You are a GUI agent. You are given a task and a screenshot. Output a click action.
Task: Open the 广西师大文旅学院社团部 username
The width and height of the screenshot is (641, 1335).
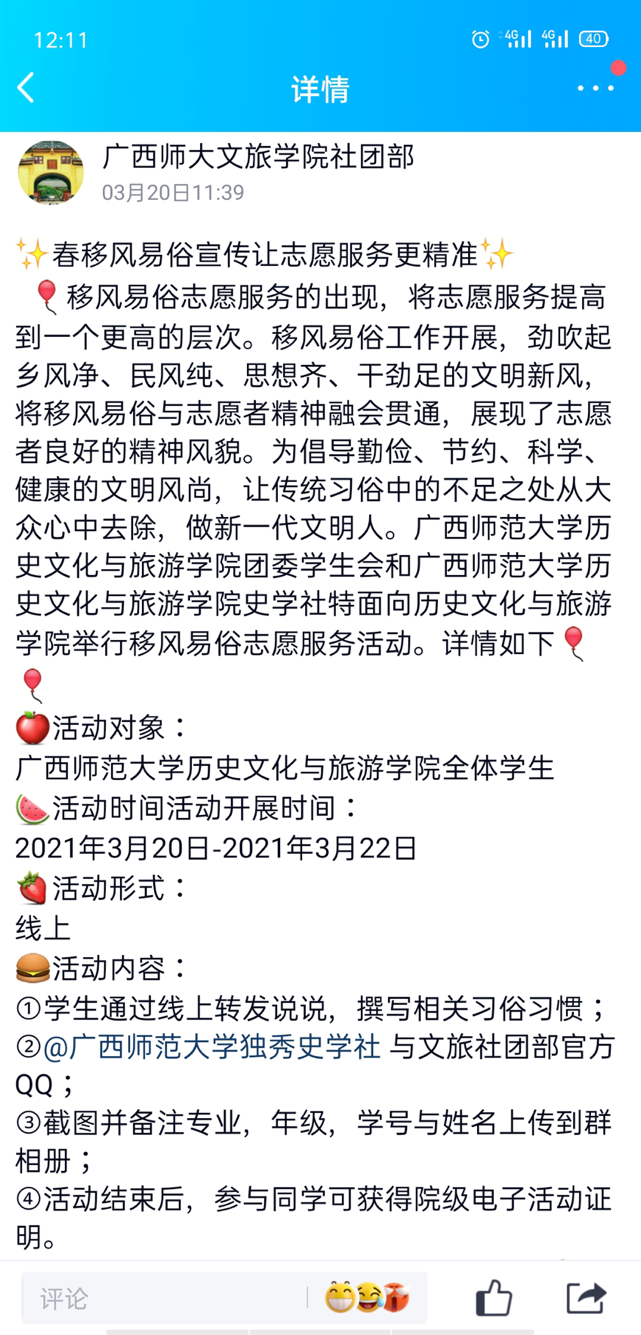tap(258, 156)
